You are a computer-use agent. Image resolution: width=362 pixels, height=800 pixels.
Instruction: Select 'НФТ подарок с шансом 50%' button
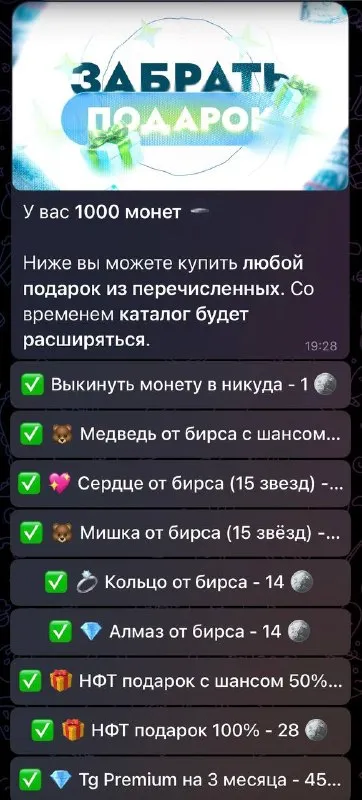(180, 681)
